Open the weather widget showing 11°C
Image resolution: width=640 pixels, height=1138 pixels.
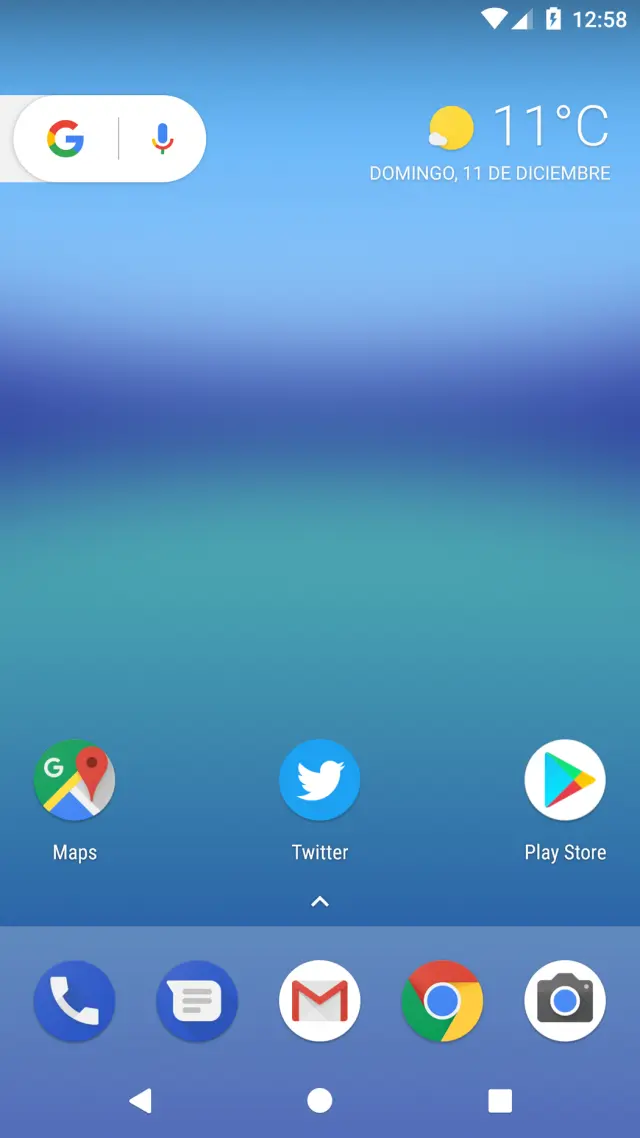coord(520,128)
